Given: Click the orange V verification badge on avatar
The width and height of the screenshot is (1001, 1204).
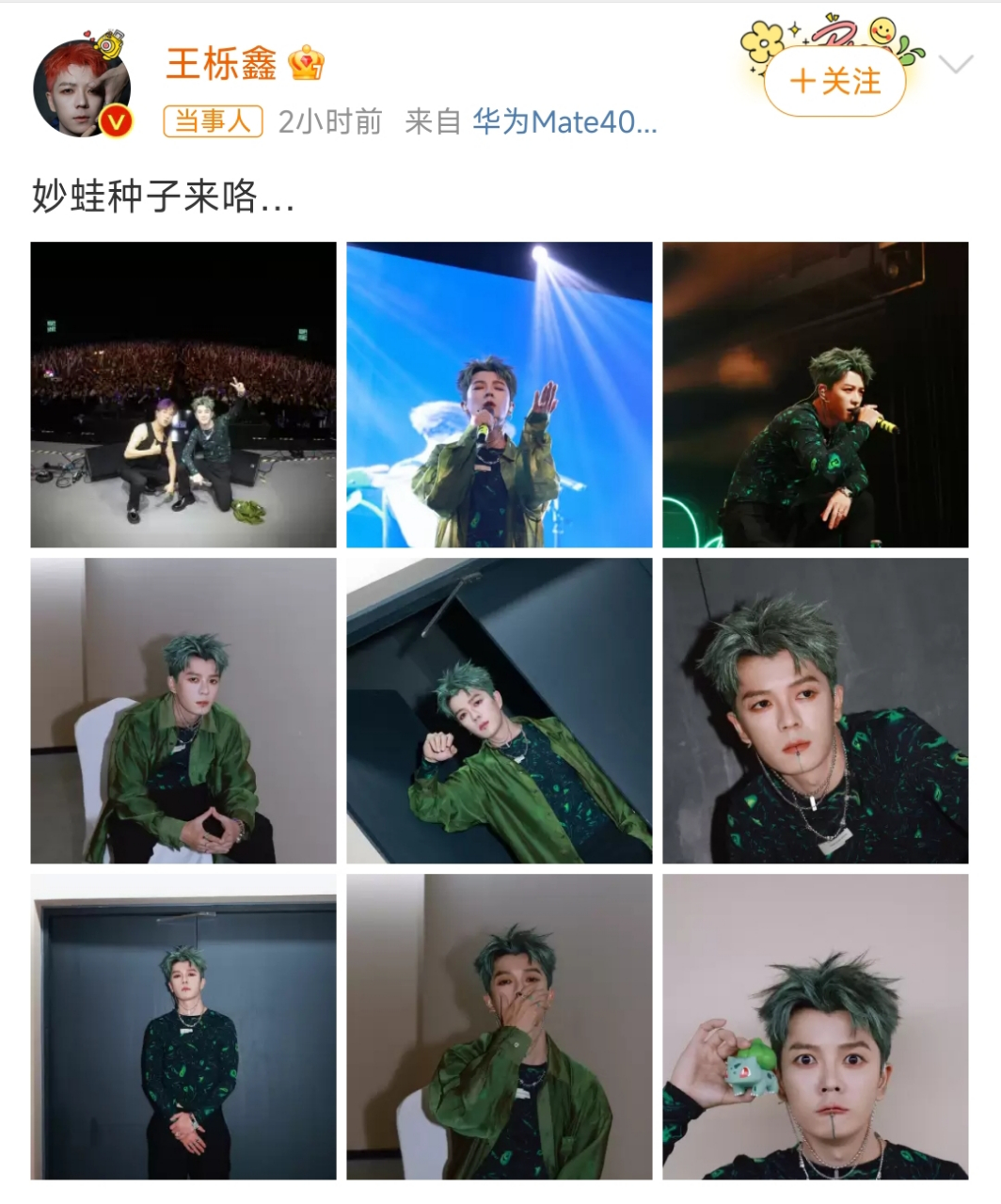Looking at the screenshot, I should pos(114,119).
